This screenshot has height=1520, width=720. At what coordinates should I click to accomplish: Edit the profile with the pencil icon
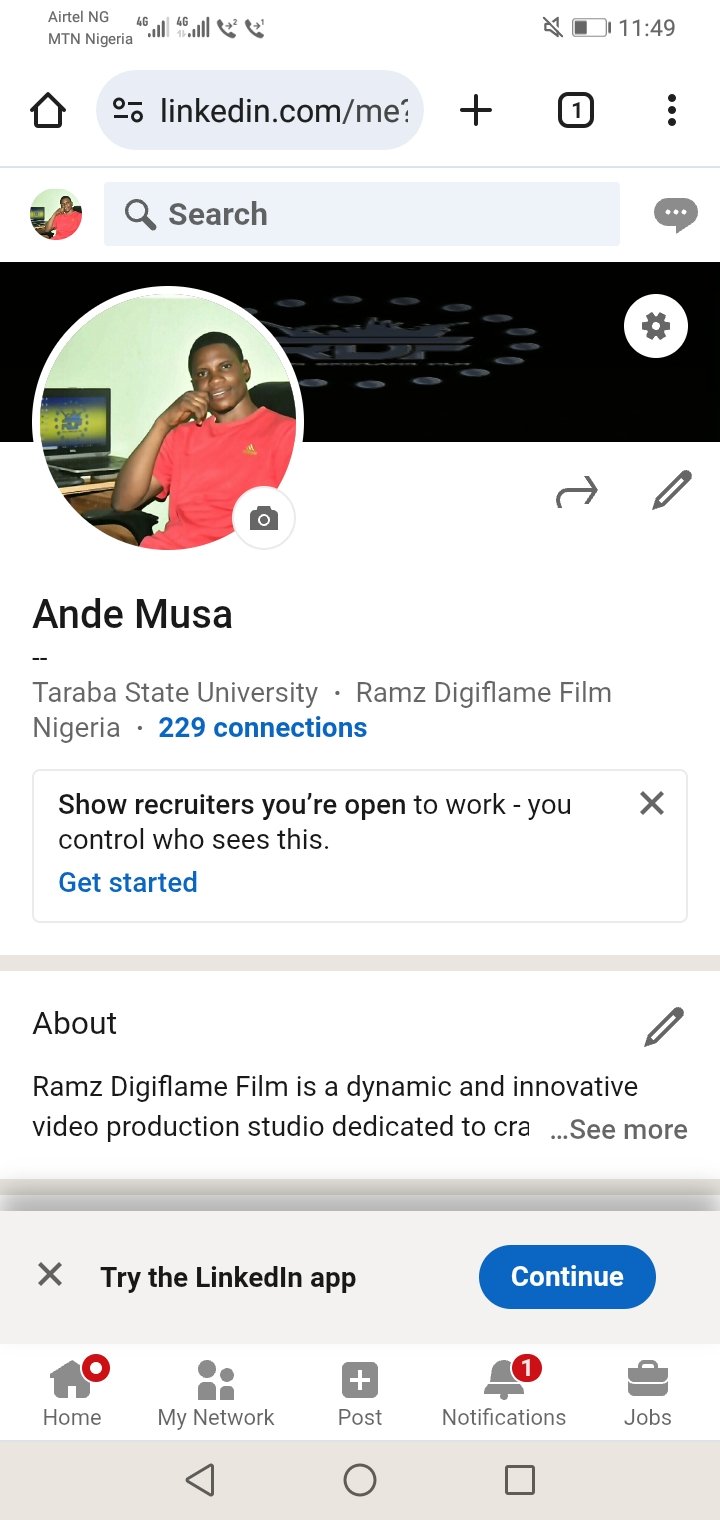point(671,489)
